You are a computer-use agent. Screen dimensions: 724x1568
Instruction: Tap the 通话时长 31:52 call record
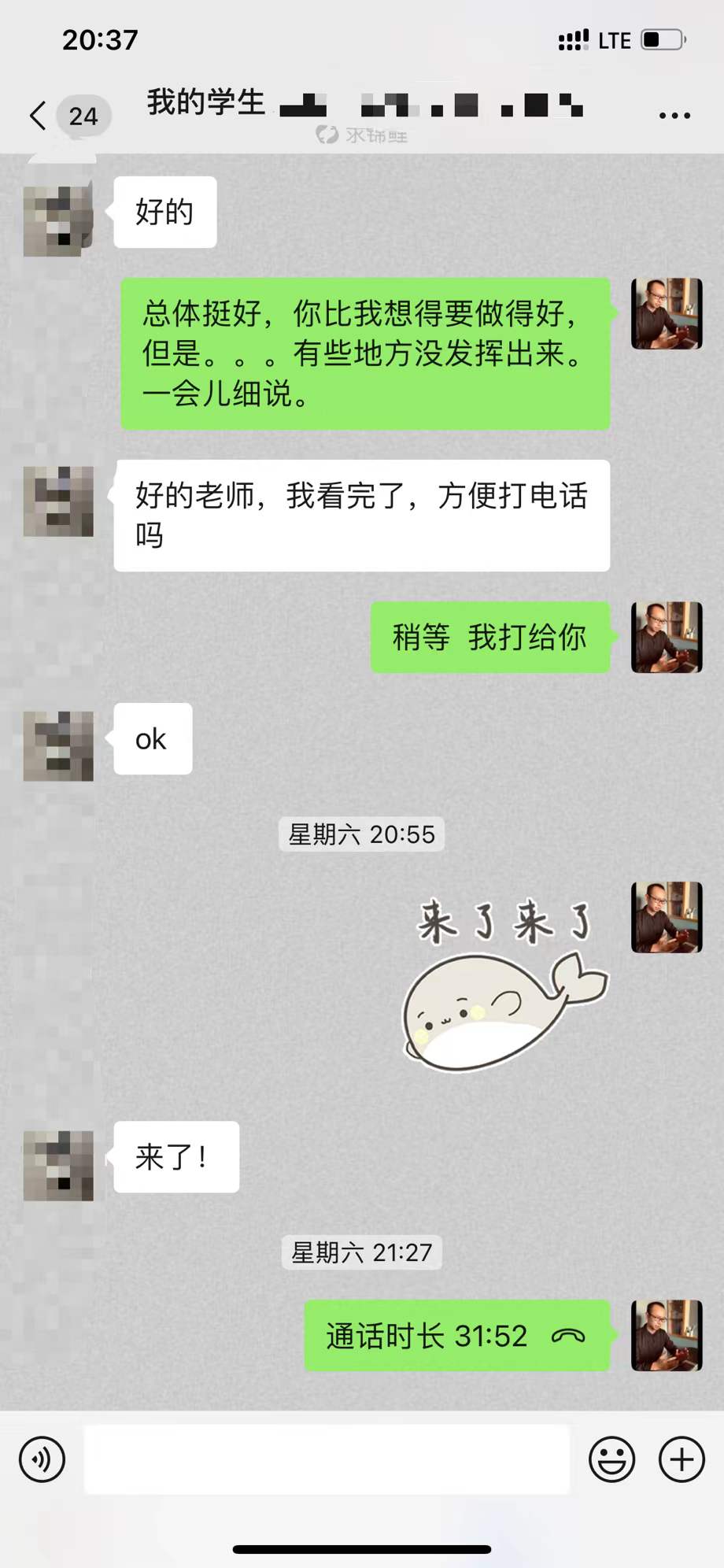tap(456, 1336)
